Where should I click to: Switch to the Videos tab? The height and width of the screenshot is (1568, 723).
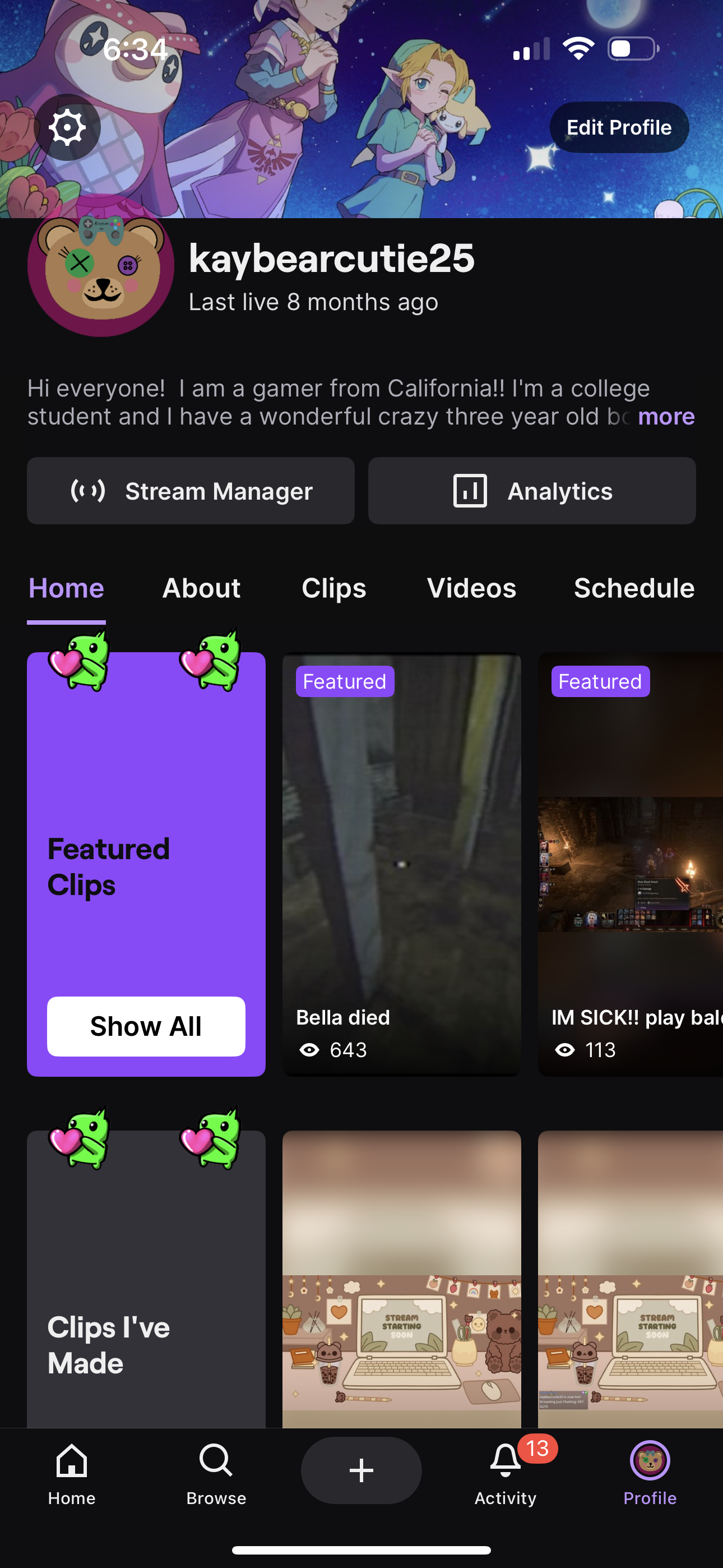coord(471,589)
